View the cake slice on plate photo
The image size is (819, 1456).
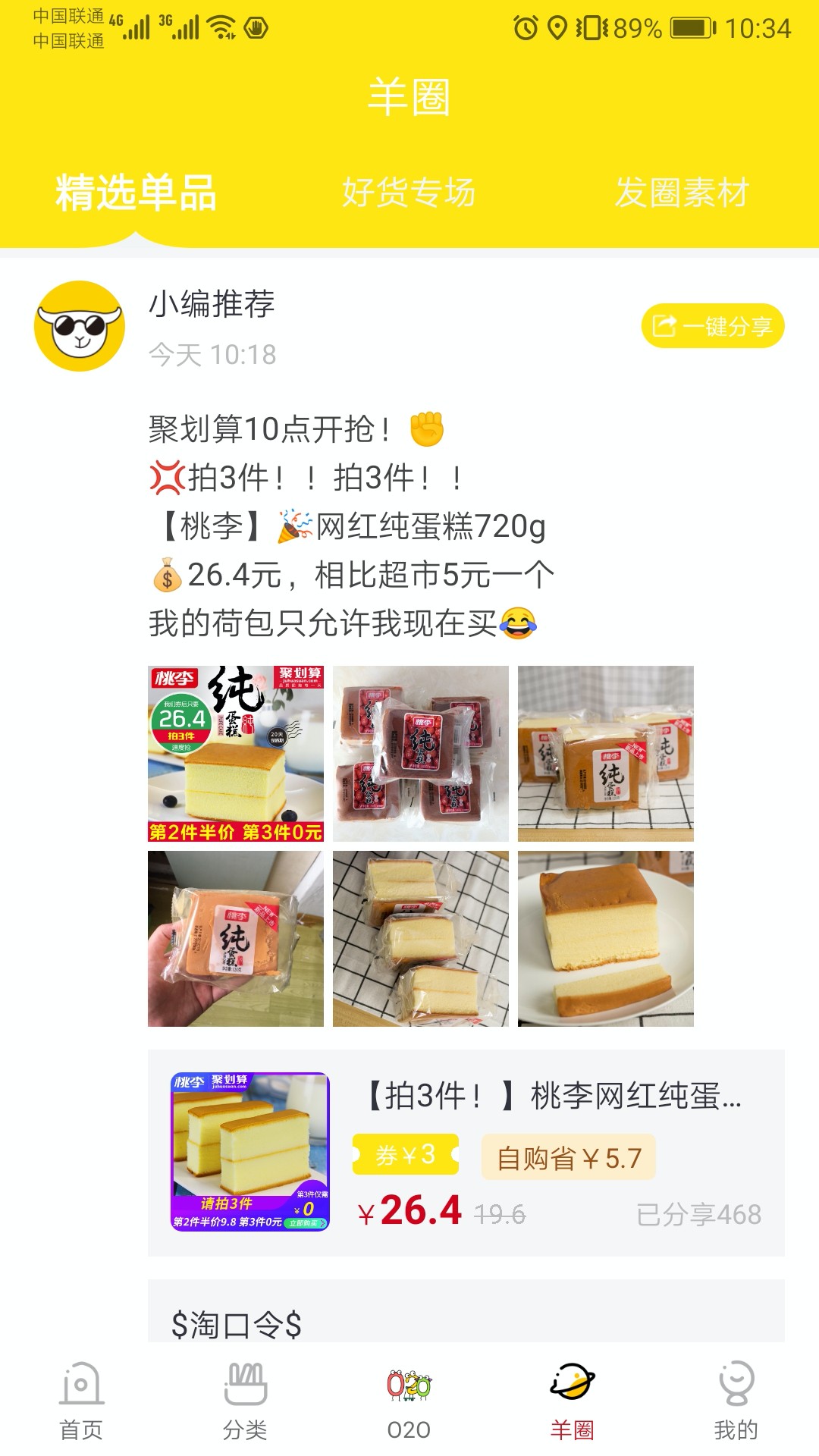pos(606,939)
